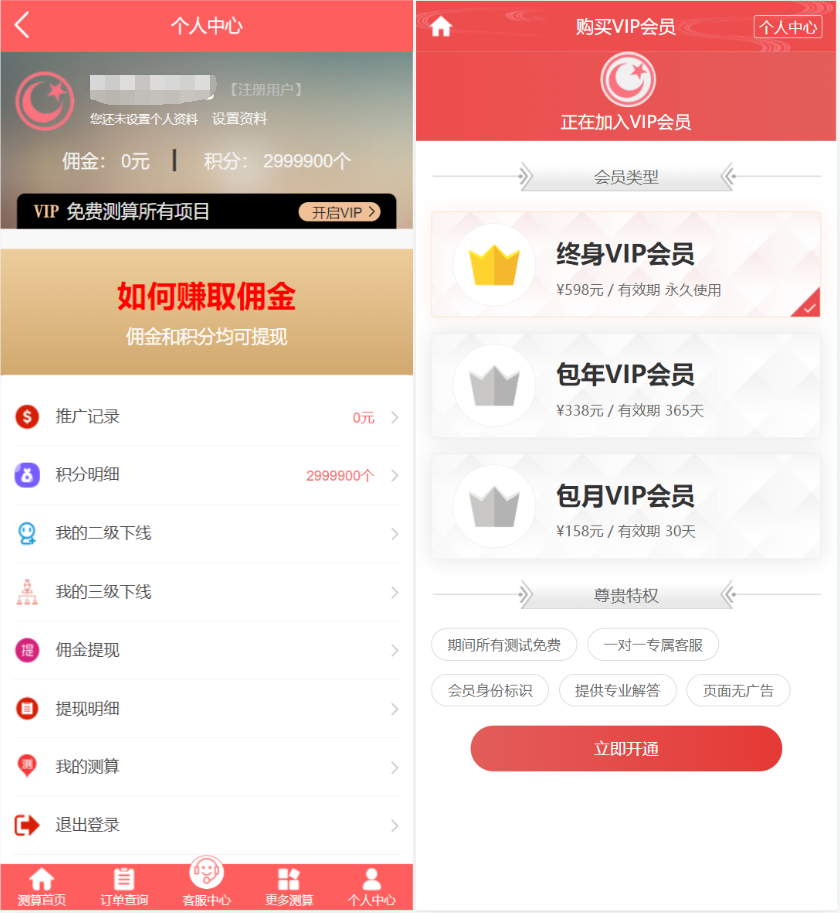
Task: Switch to 订单查询 tab
Action: [x=124, y=887]
